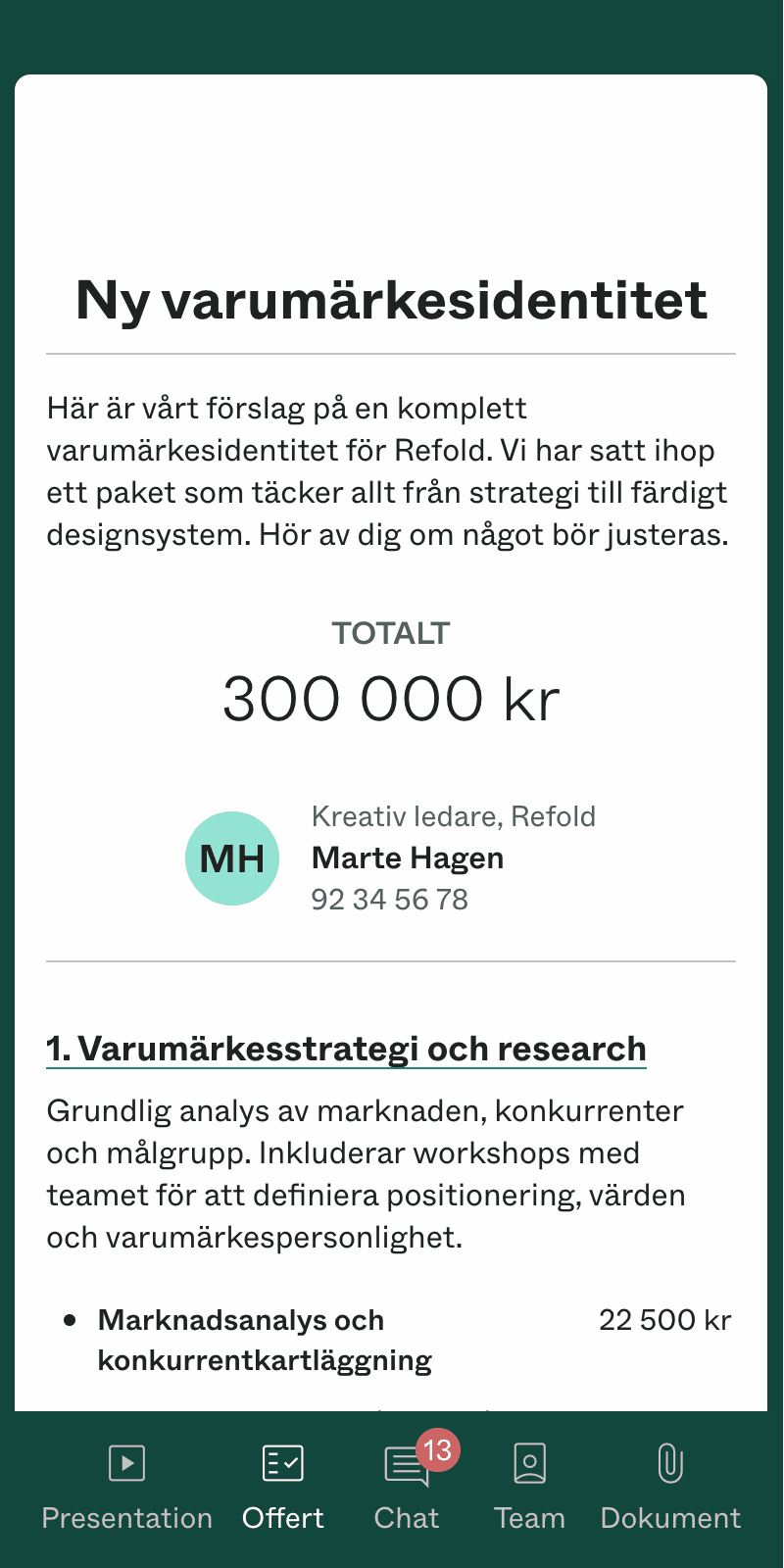Open the Dokument tab

pyautogui.click(x=670, y=1487)
